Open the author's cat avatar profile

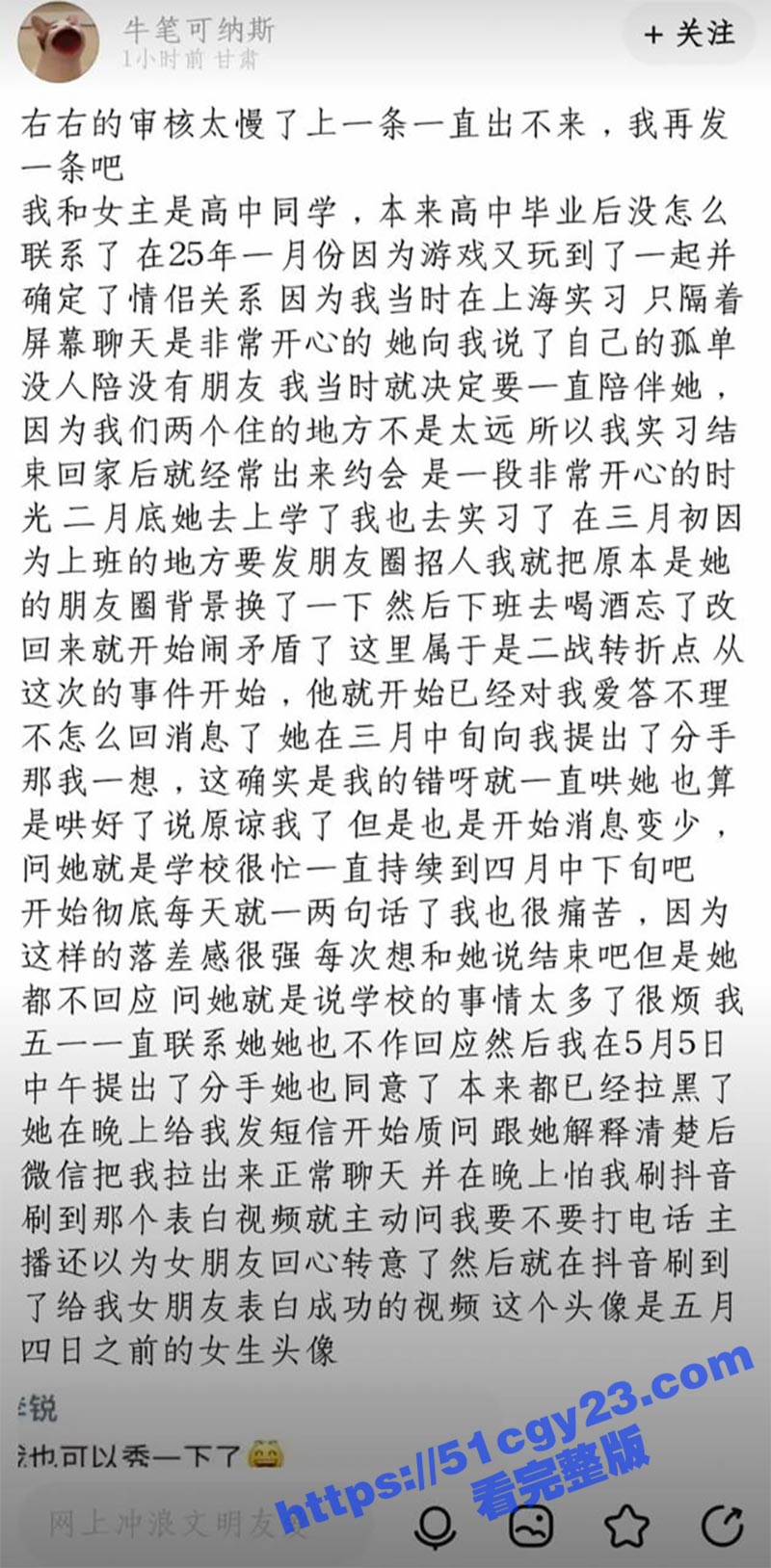(x=58, y=41)
